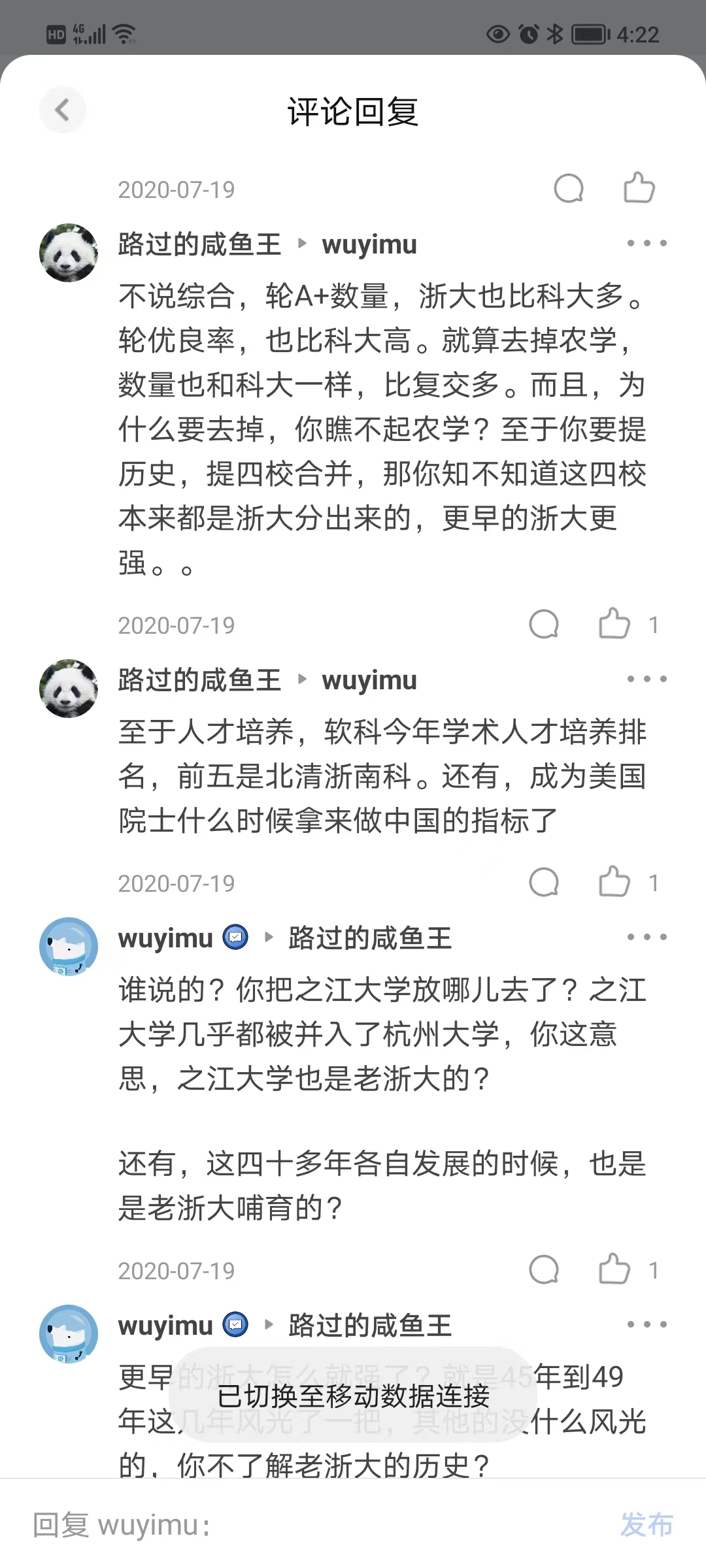Like the comment starting 至于人才培养

pyautogui.click(x=614, y=882)
